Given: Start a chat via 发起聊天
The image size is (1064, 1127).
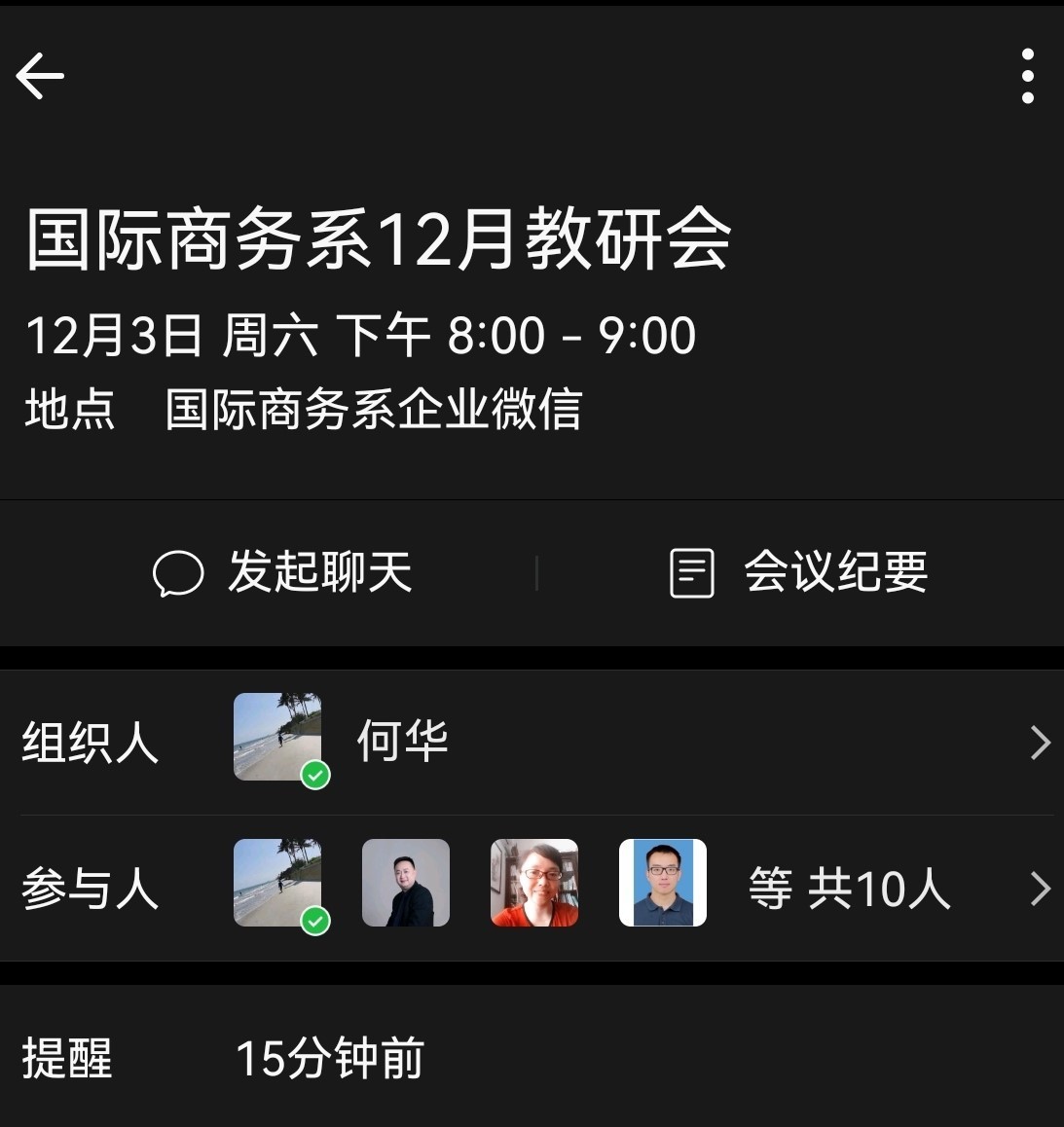Looking at the screenshot, I should (282, 572).
